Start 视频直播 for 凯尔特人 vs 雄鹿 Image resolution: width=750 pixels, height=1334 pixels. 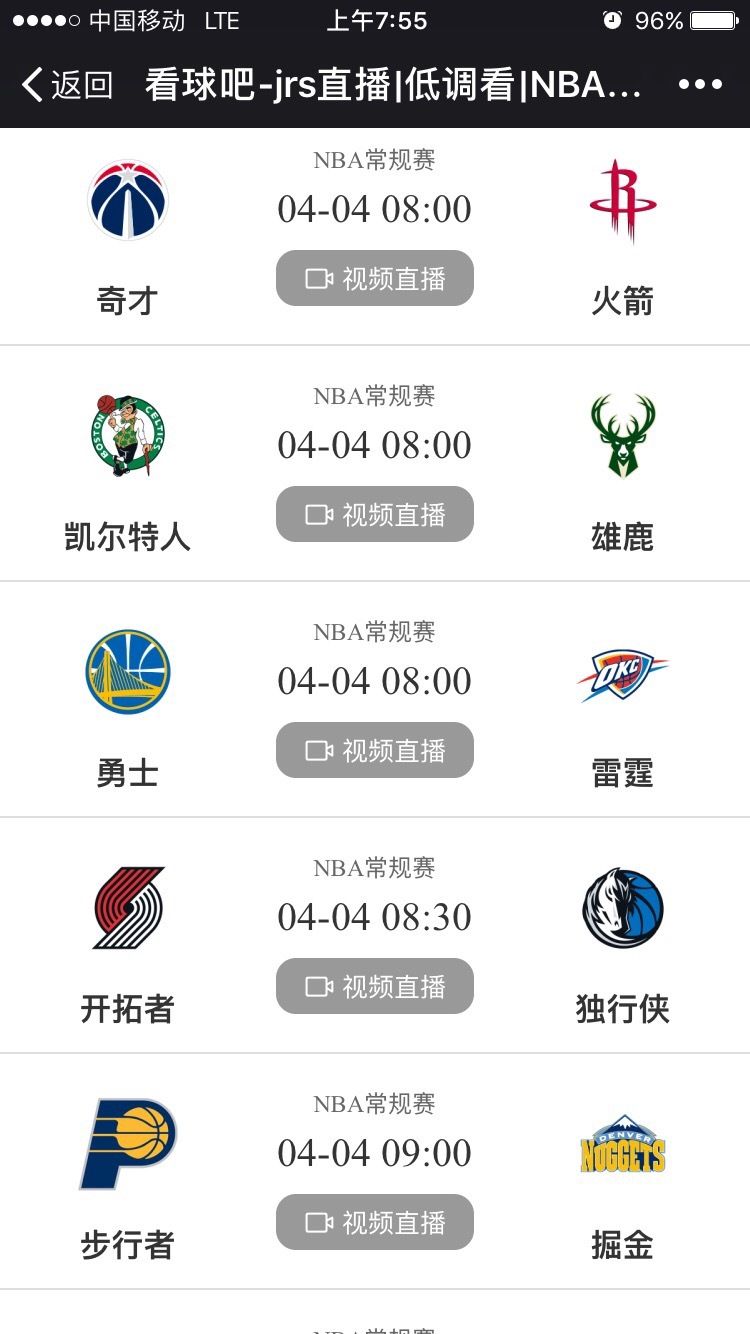(375, 514)
